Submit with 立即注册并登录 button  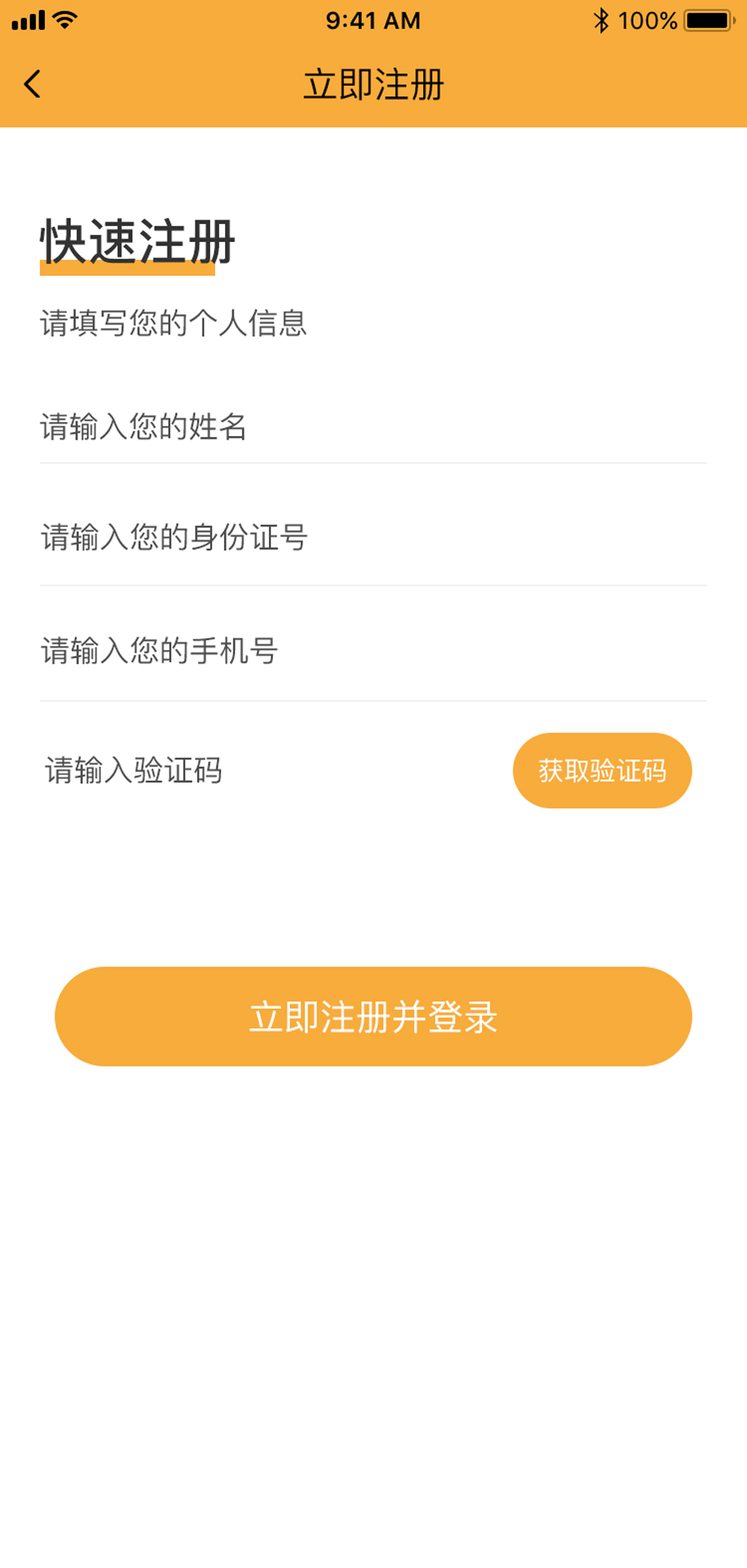click(373, 1016)
